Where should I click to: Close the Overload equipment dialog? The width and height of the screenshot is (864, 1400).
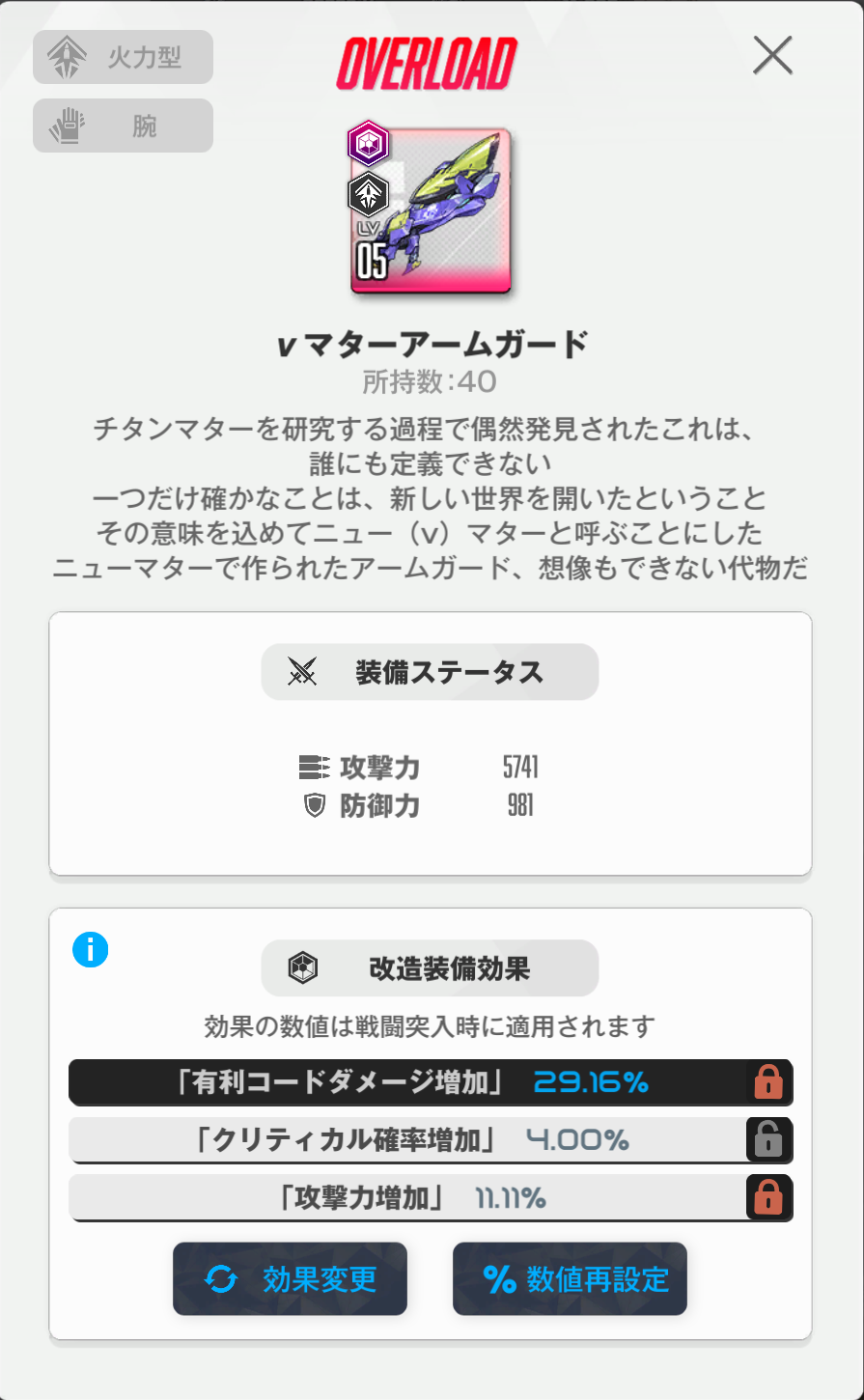click(772, 56)
